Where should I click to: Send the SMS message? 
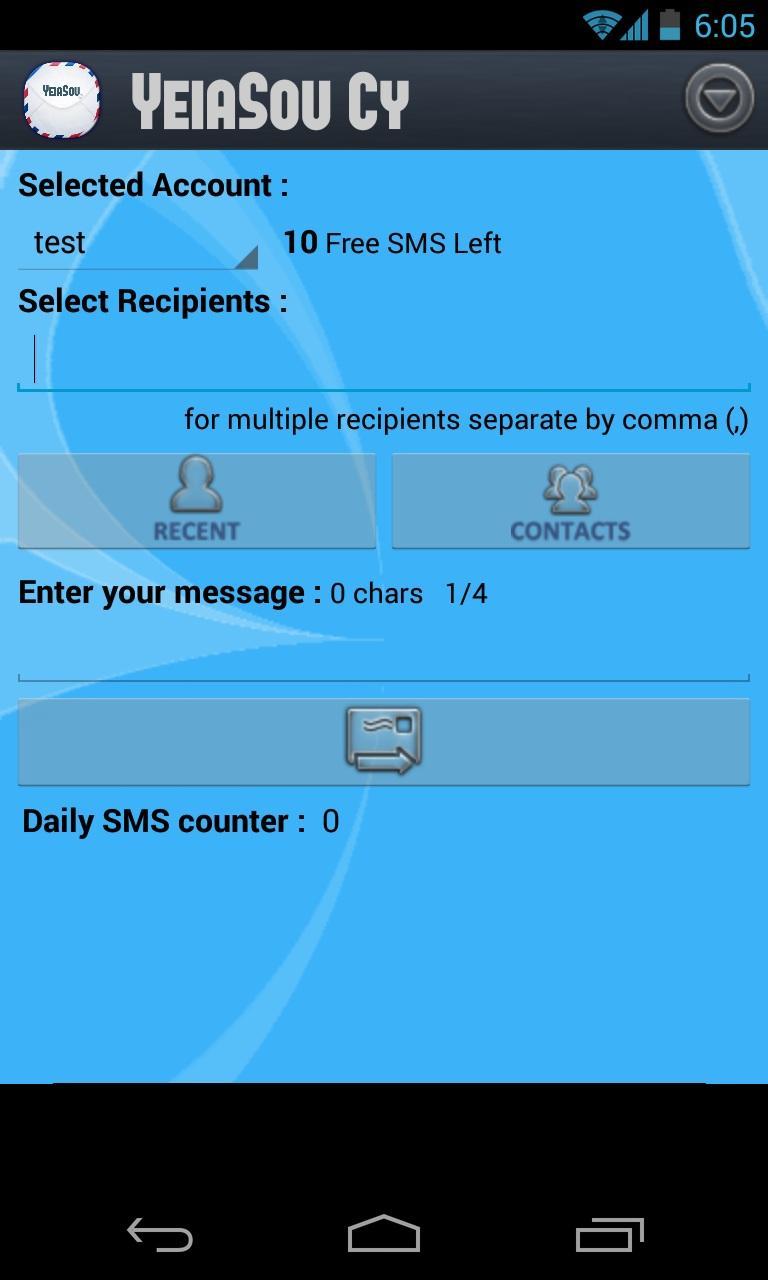384,741
